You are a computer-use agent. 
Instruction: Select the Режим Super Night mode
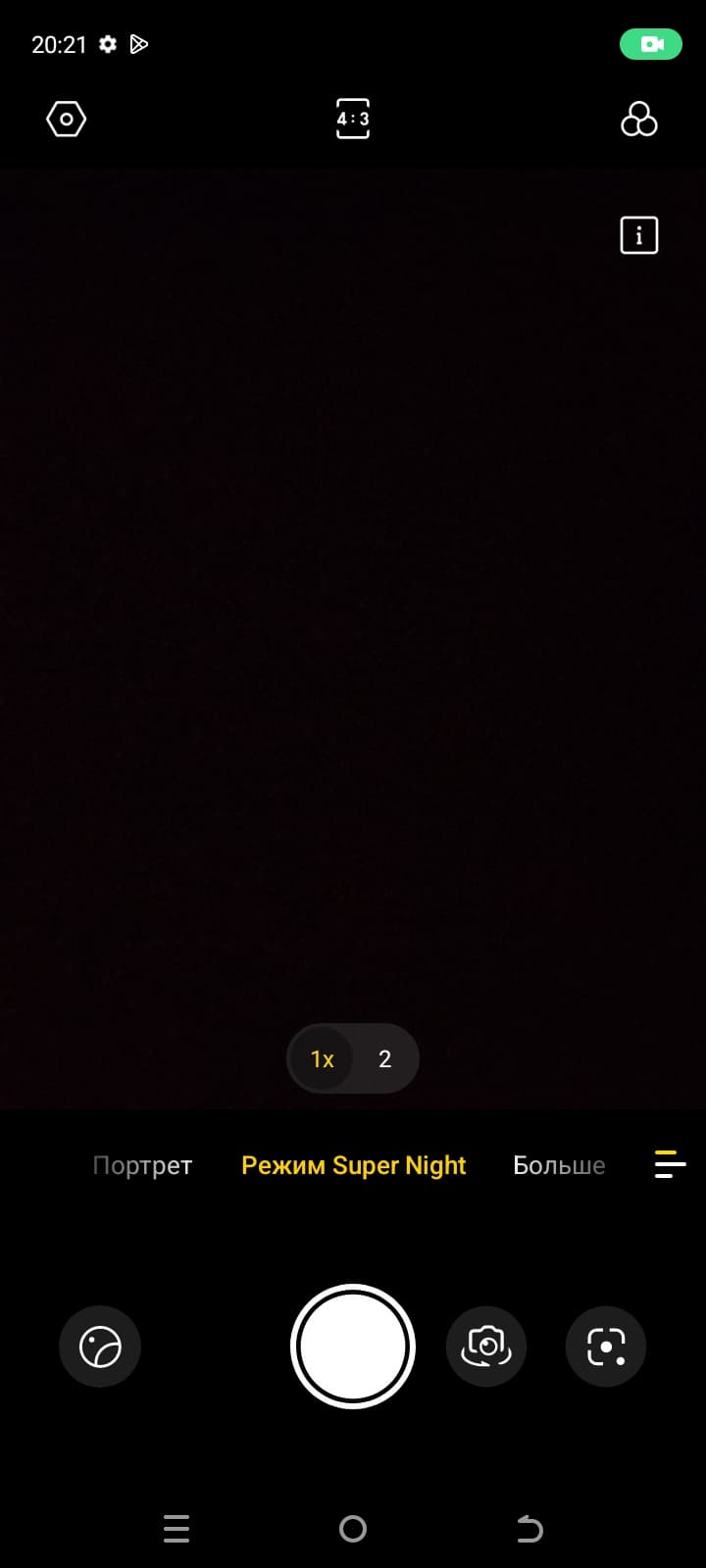[353, 1165]
